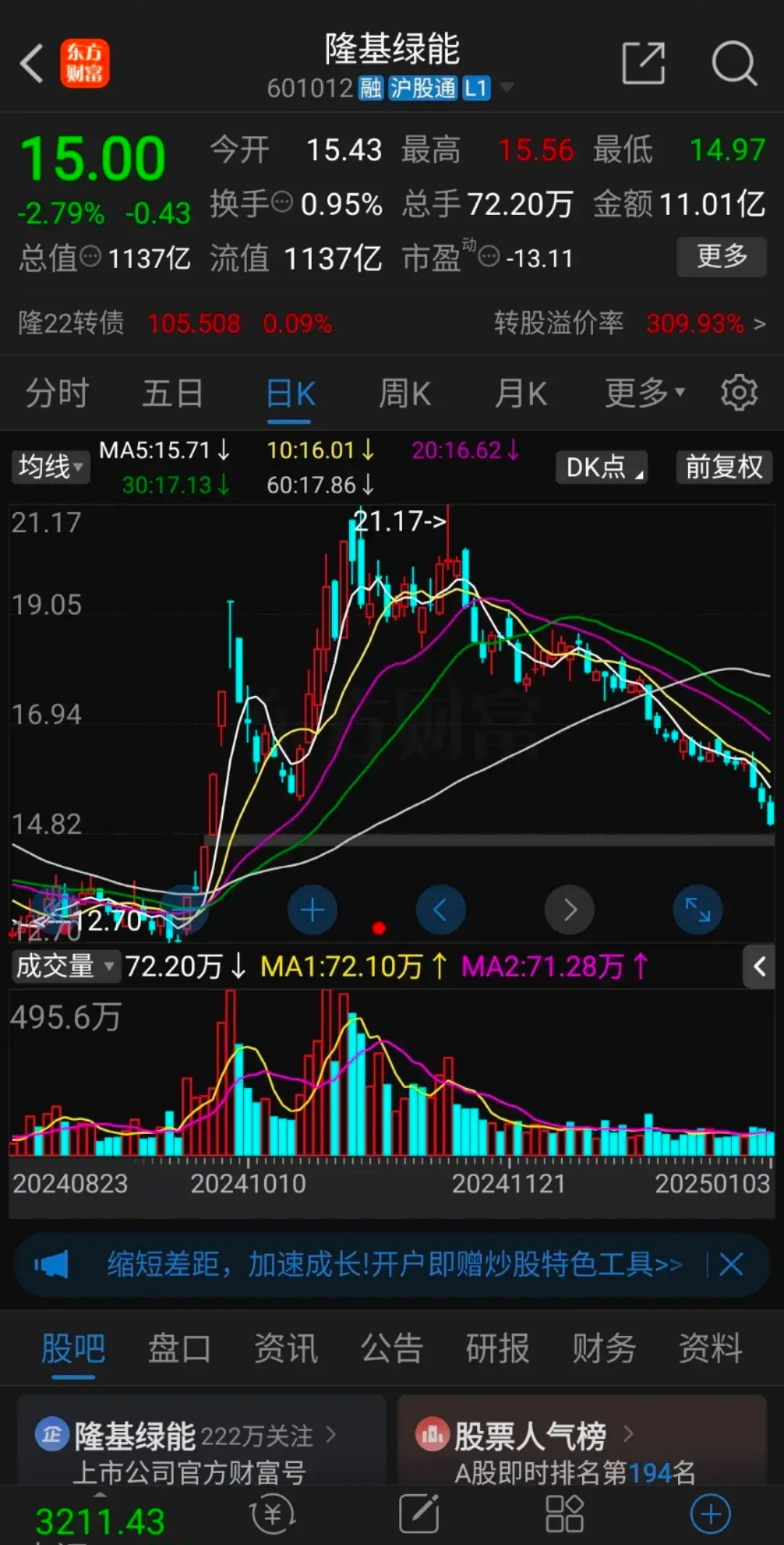This screenshot has width=784, height=1545.
Task: Open the 成交量 indicator dropdown
Action: point(65,967)
